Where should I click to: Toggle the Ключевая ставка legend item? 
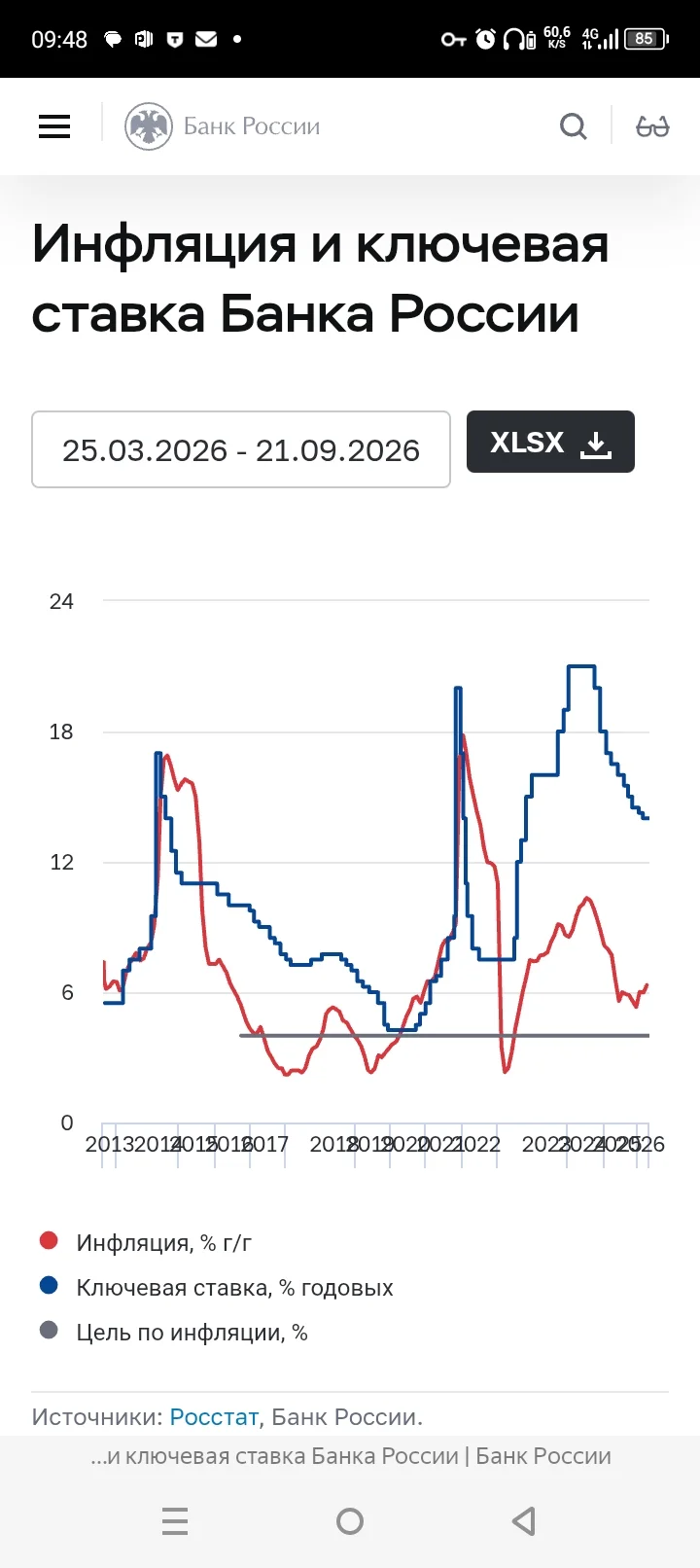tap(216, 1287)
